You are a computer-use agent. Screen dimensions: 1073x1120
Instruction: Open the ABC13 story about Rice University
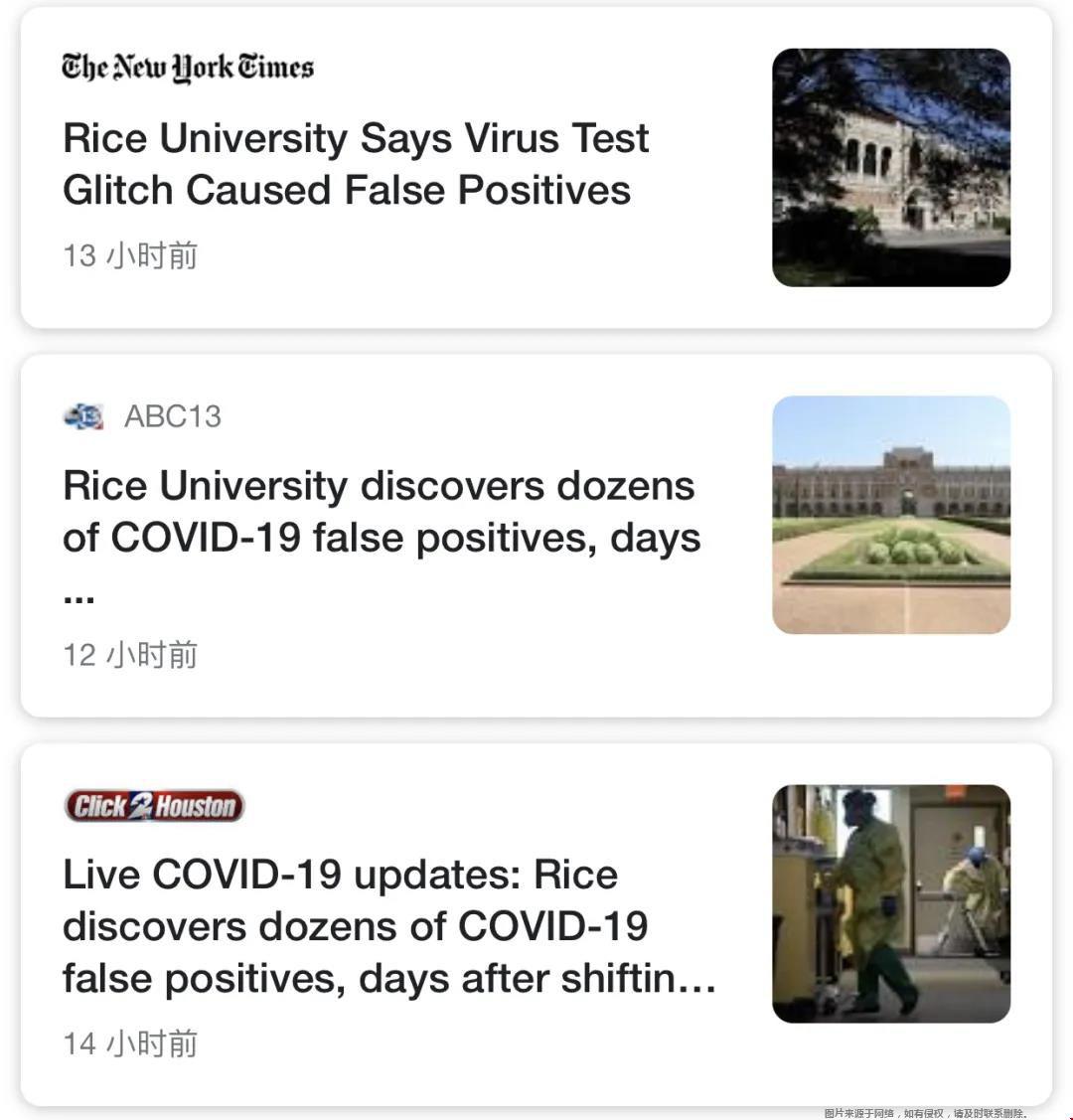[x=381, y=512]
